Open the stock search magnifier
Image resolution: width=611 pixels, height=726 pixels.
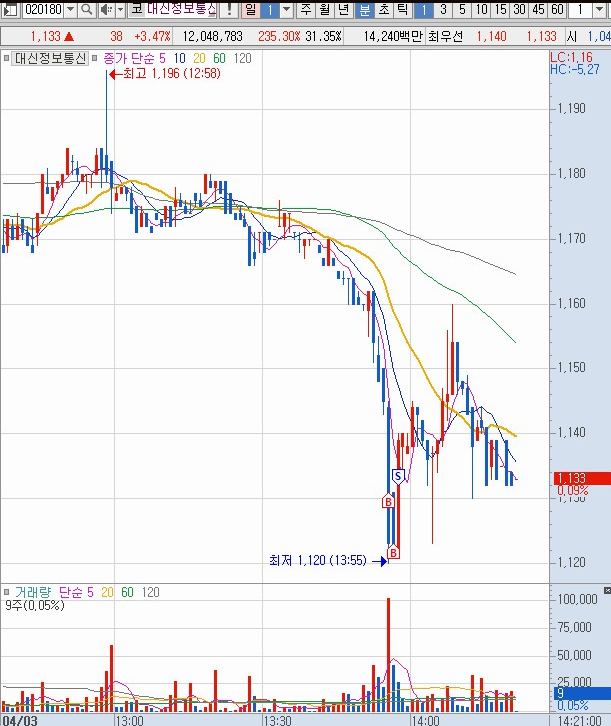click(86, 10)
